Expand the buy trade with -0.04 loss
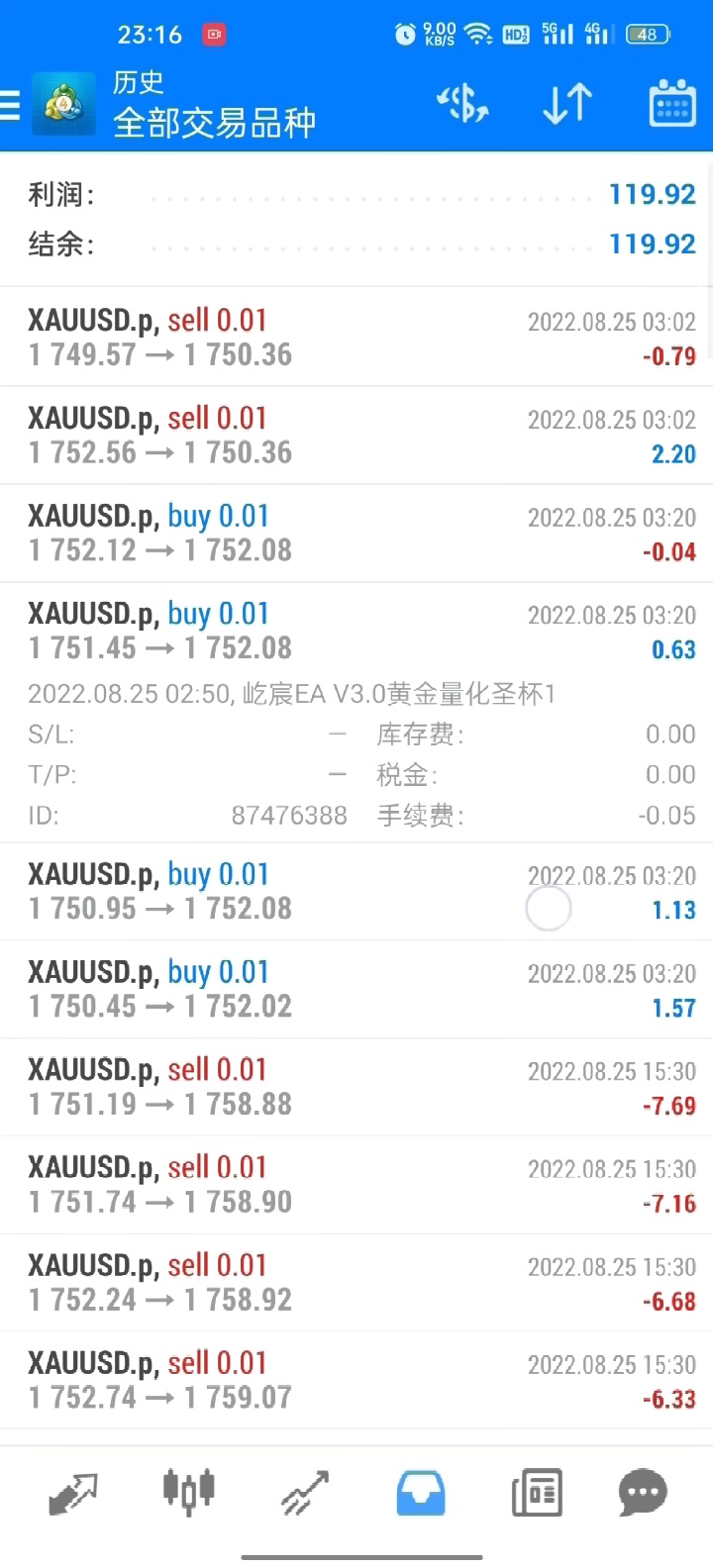 (x=356, y=534)
